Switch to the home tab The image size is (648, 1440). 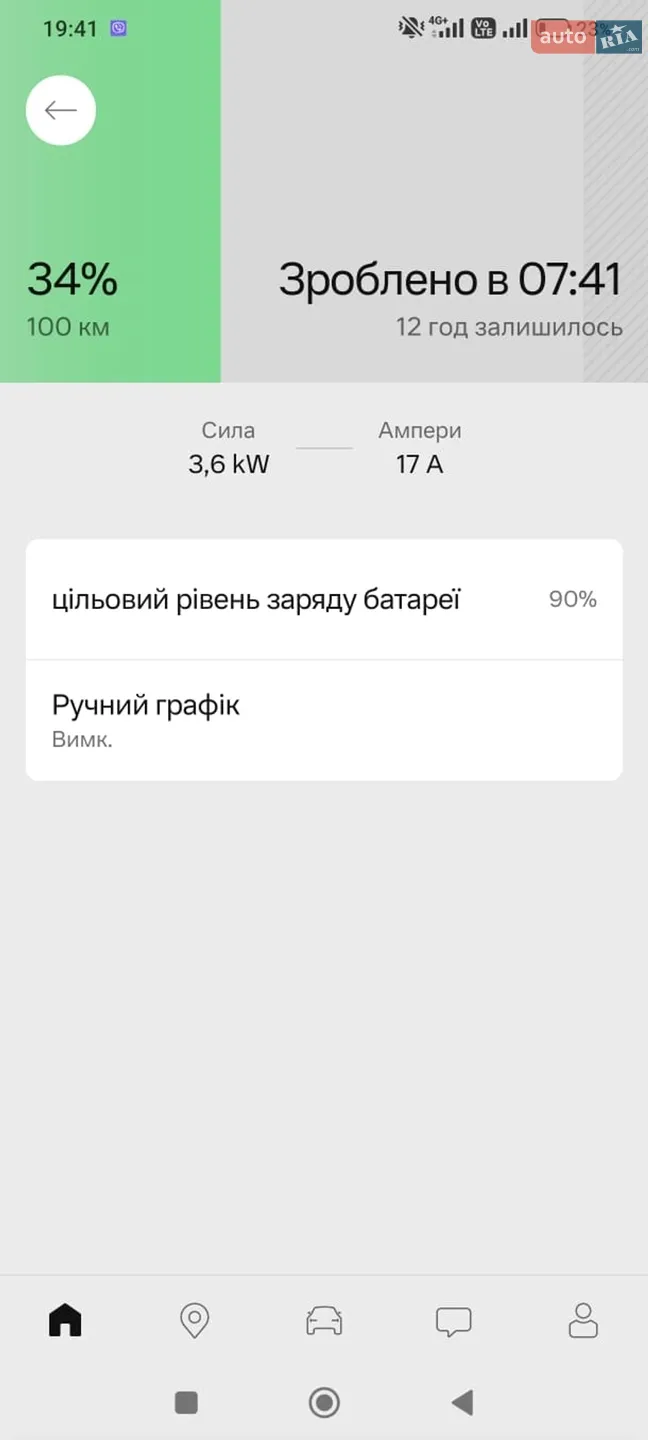click(65, 1321)
